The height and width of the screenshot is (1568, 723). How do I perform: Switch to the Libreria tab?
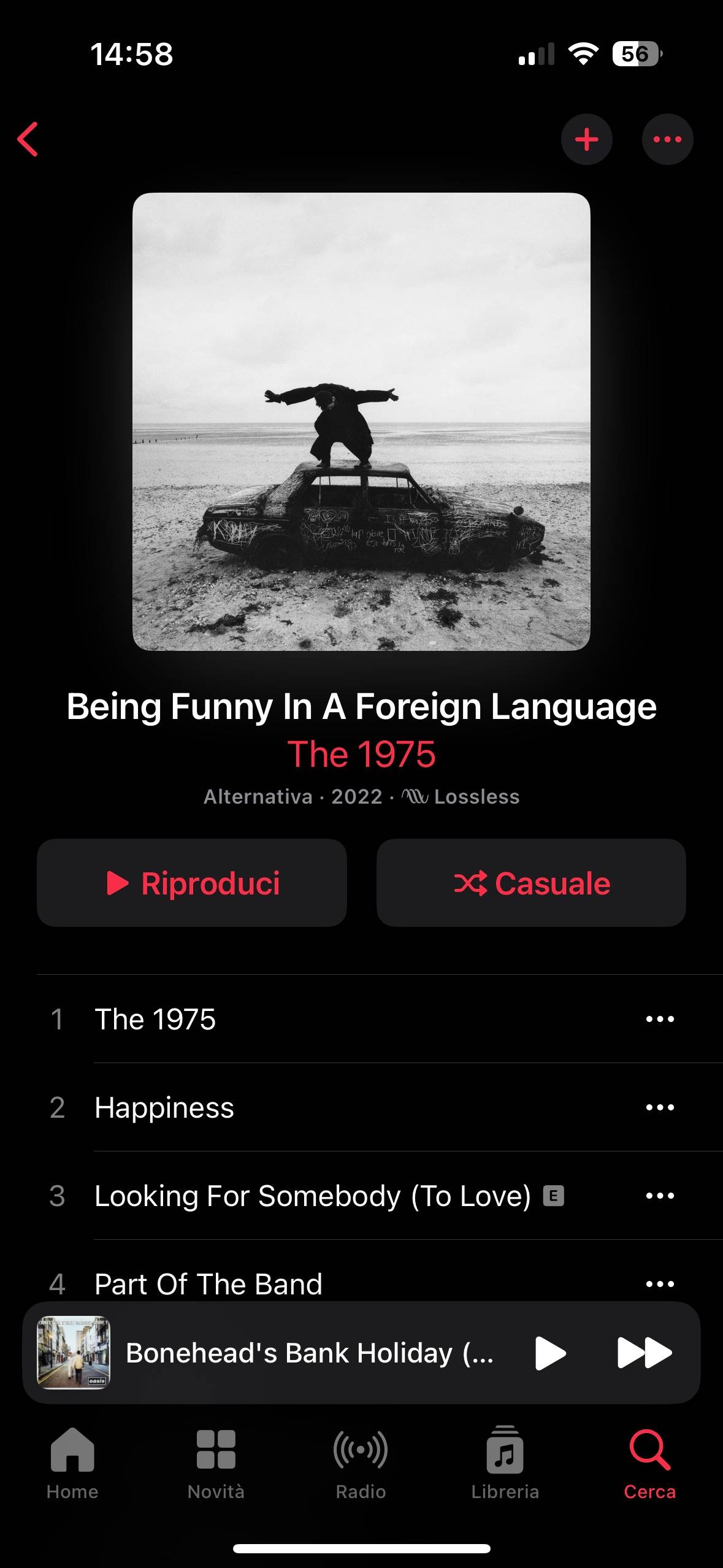(x=505, y=1462)
